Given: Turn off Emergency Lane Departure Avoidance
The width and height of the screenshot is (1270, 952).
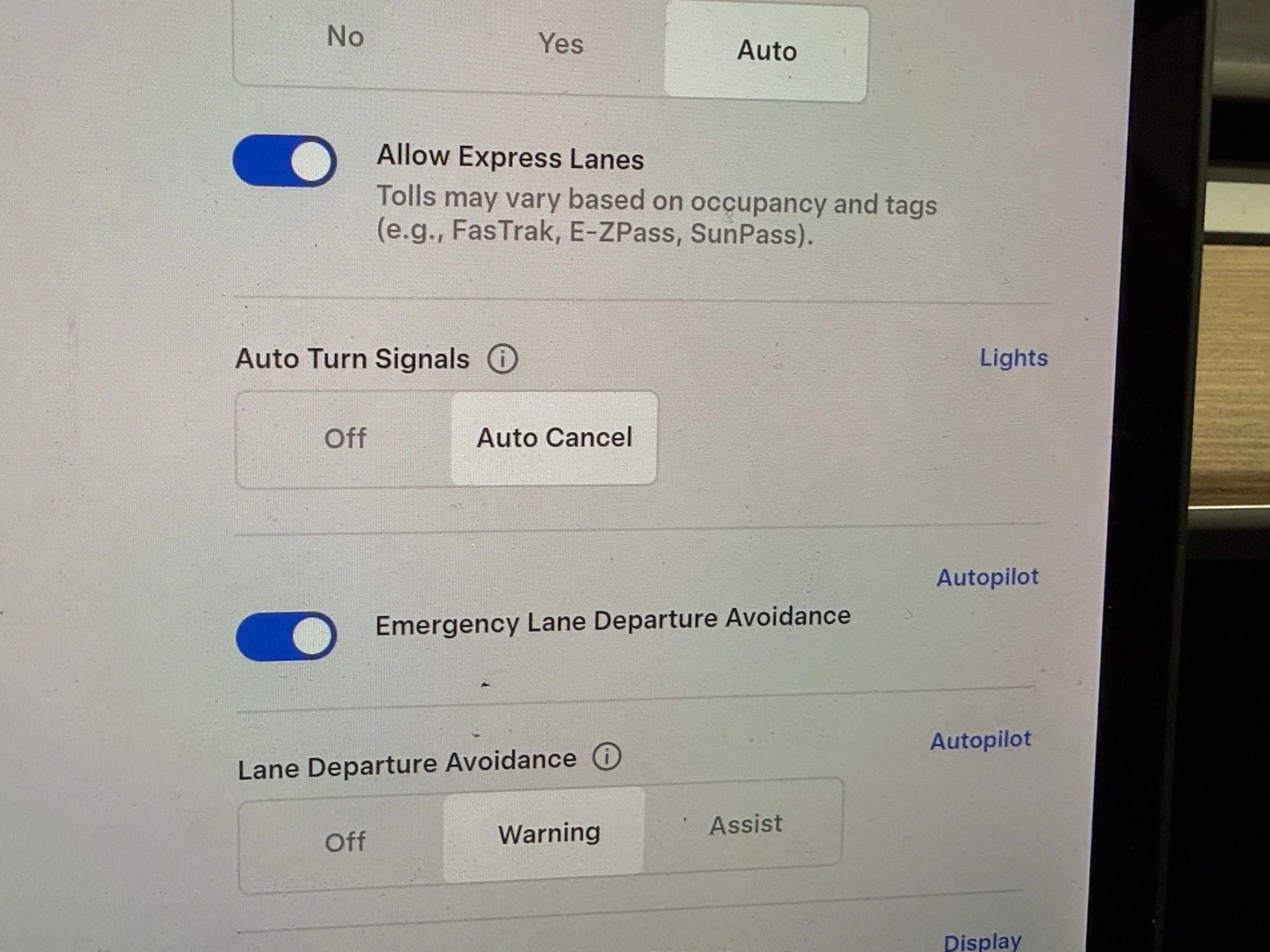Looking at the screenshot, I should (286, 637).
